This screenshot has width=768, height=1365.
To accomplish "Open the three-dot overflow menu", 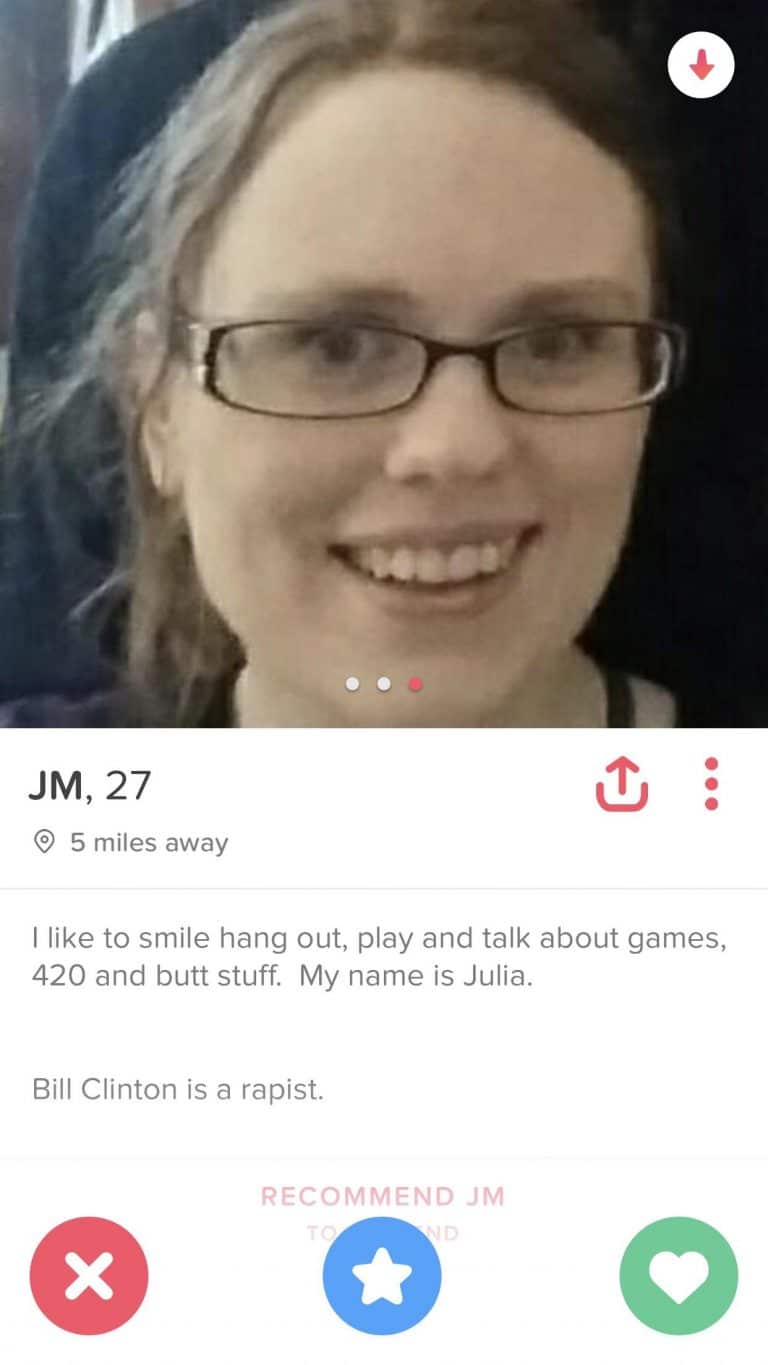I will click(711, 783).
